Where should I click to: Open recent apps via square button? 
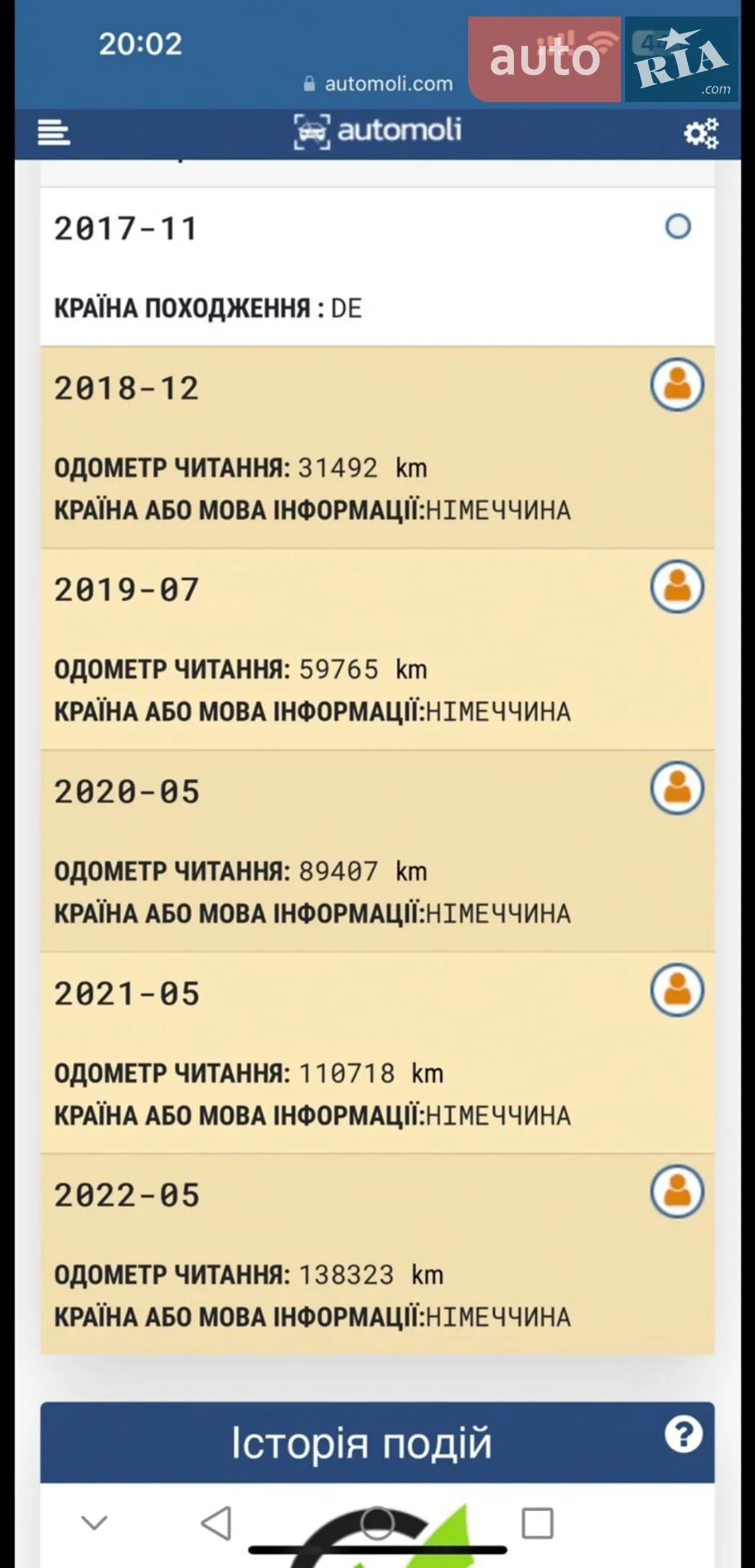tap(538, 1523)
